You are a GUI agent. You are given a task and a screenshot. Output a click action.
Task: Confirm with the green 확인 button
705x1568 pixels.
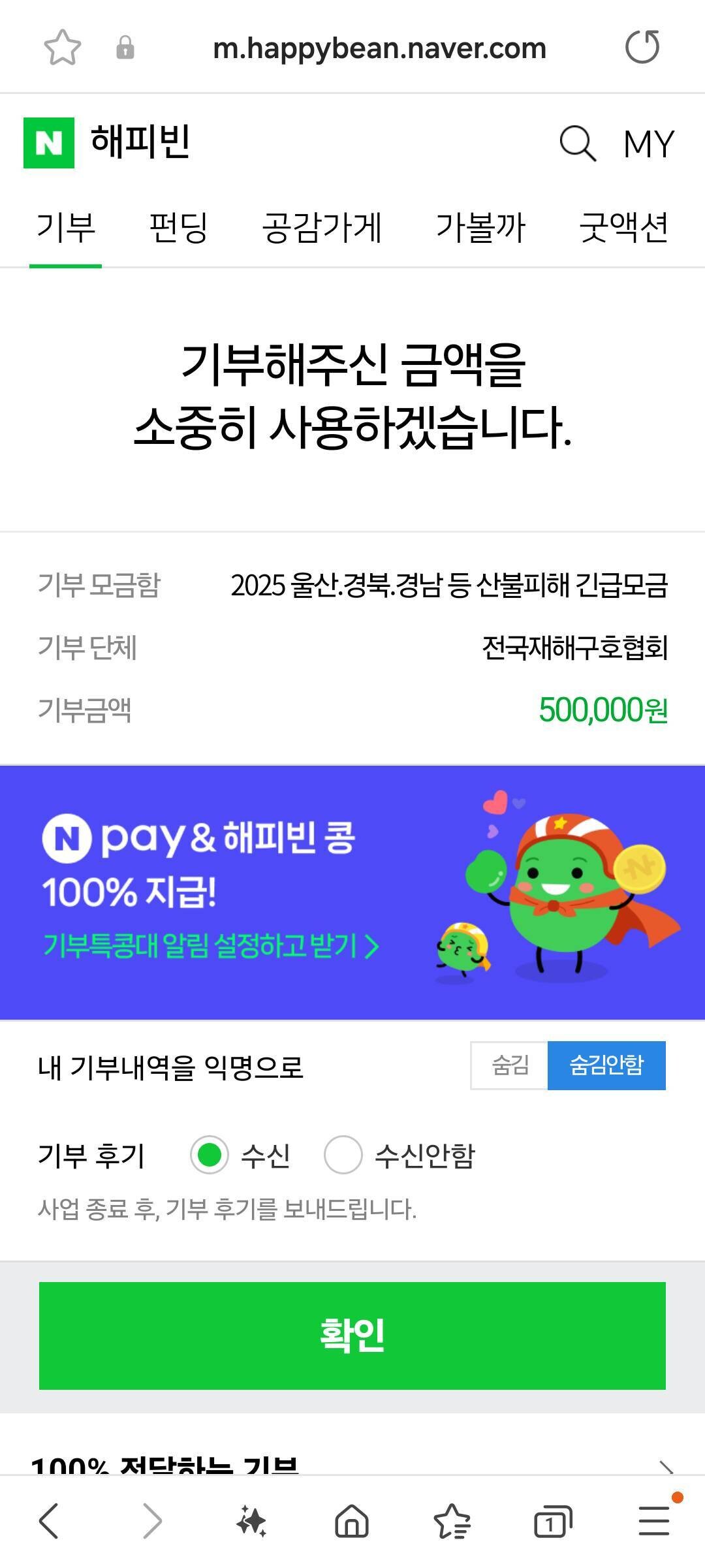(352, 1336)
